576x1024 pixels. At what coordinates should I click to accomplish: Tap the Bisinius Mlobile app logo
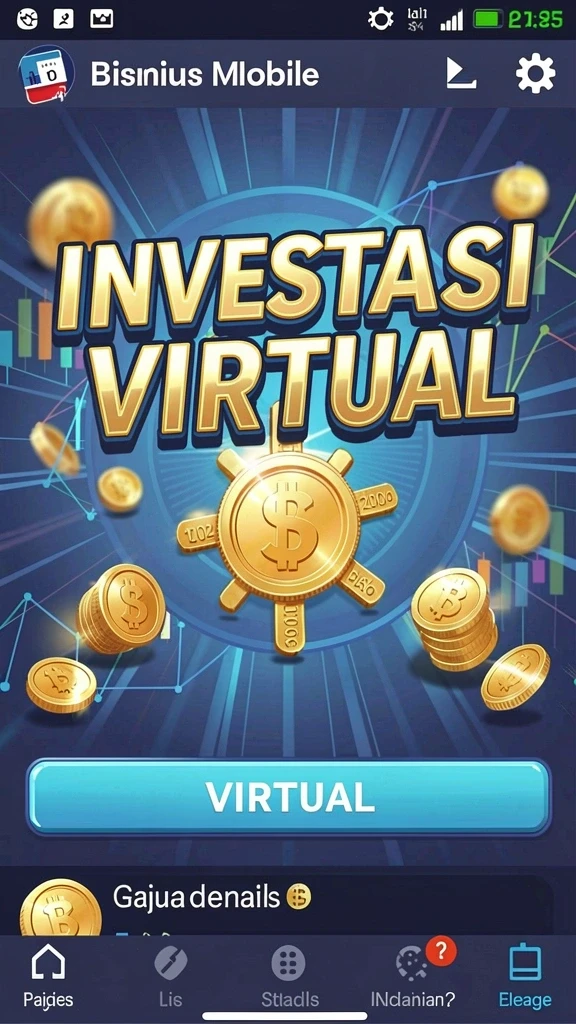coord(46,74)
